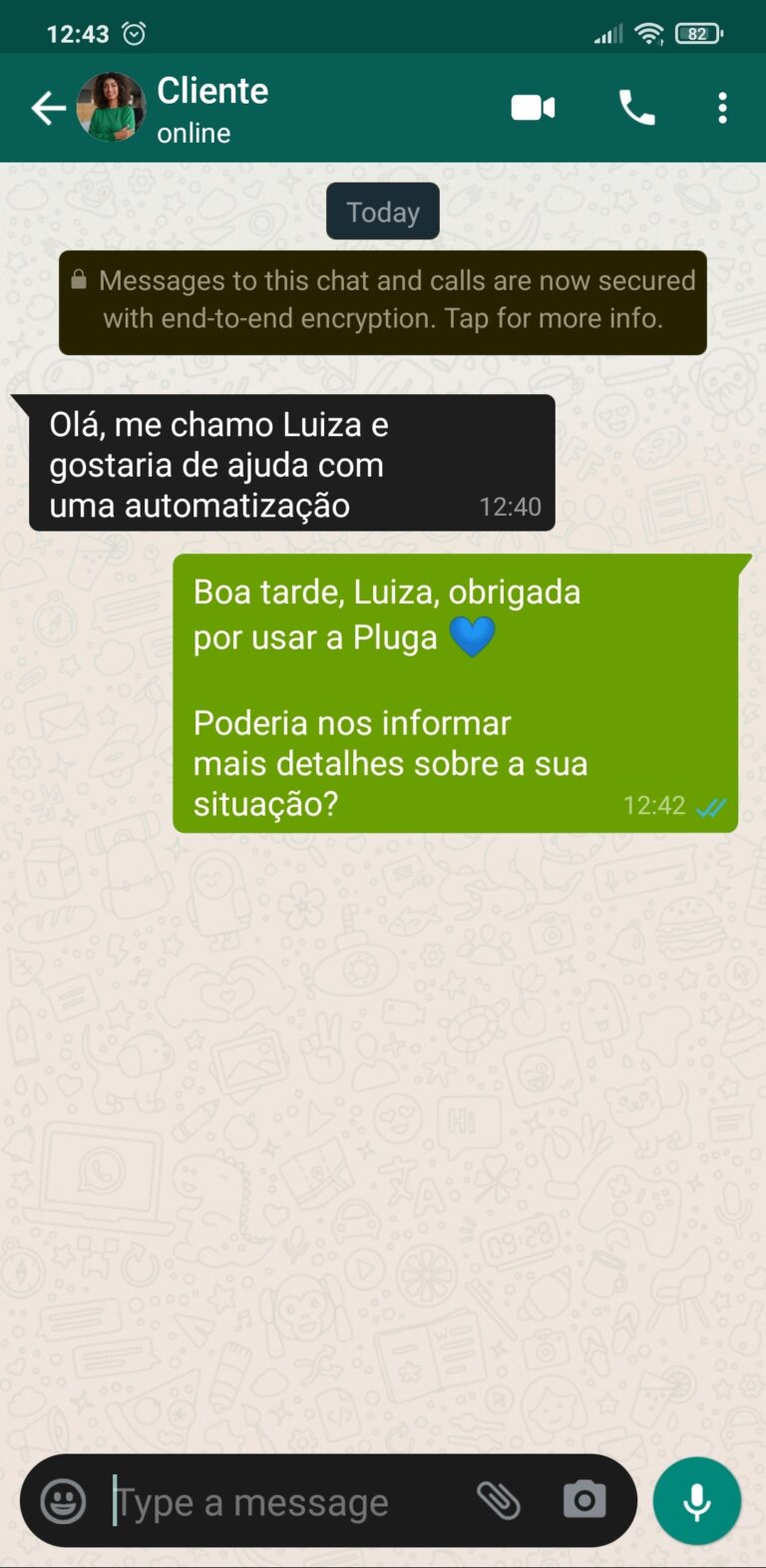
Task: Start a voice call with Cliente
Action: click(637, 107)
